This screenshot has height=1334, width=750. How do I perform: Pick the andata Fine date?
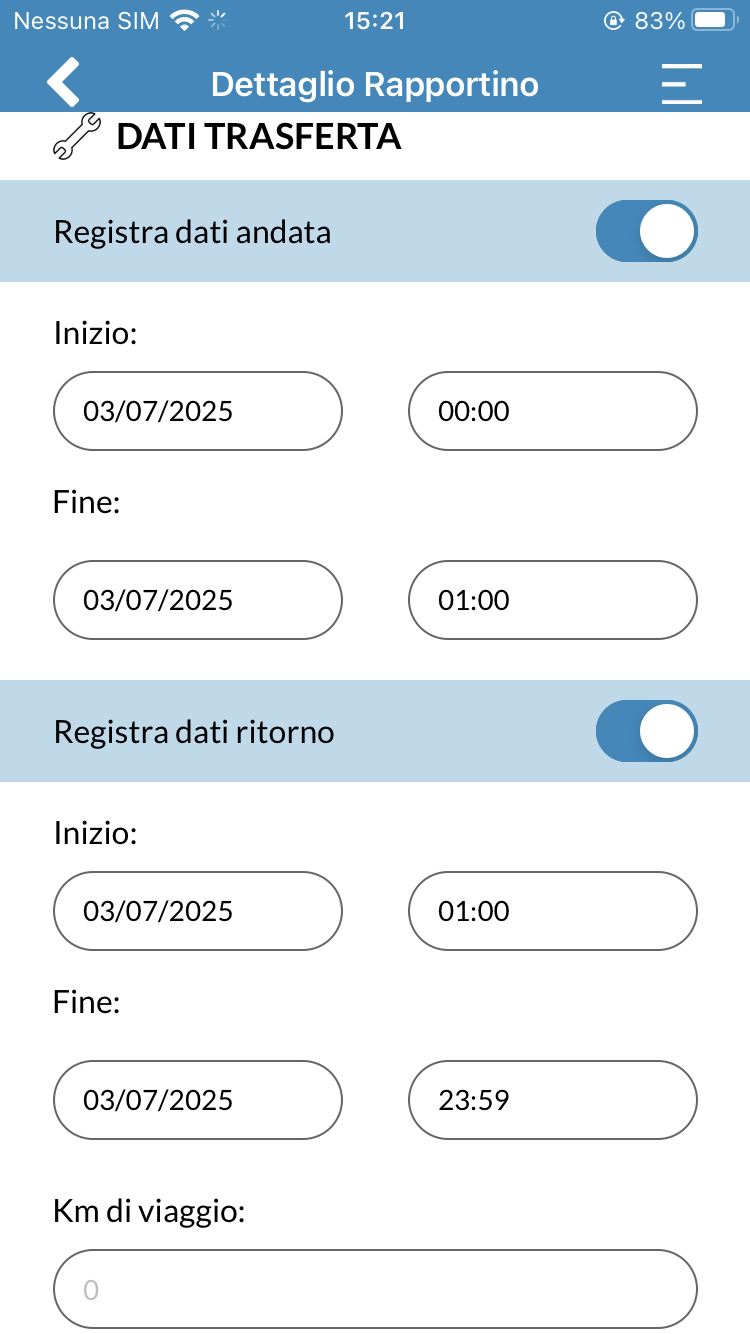(198, 600)
